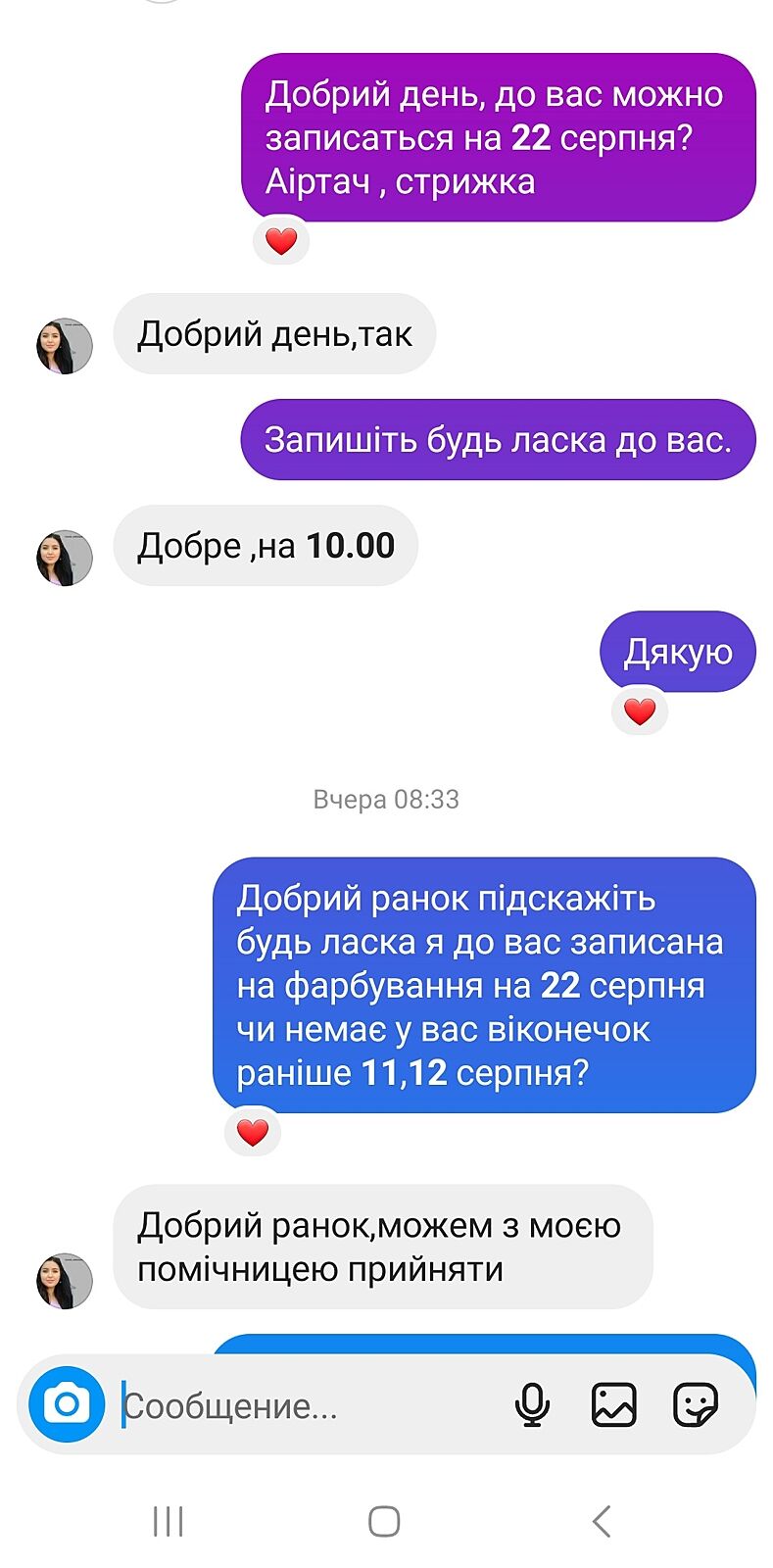
Task: Open avatar beside 'помічницею прийняти' message
Action: point(65,1280)
